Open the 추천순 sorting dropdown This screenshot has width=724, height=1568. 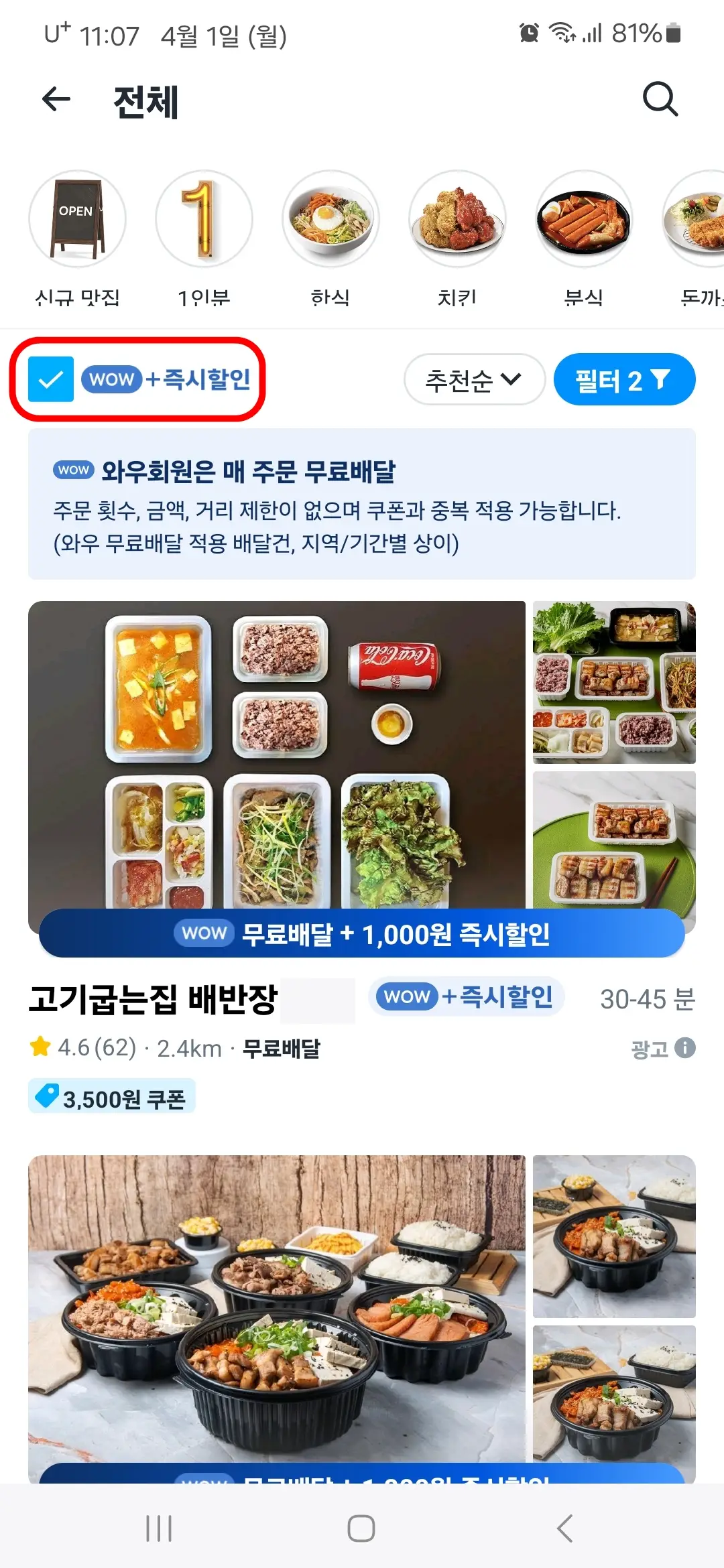(x=474, y=379)
